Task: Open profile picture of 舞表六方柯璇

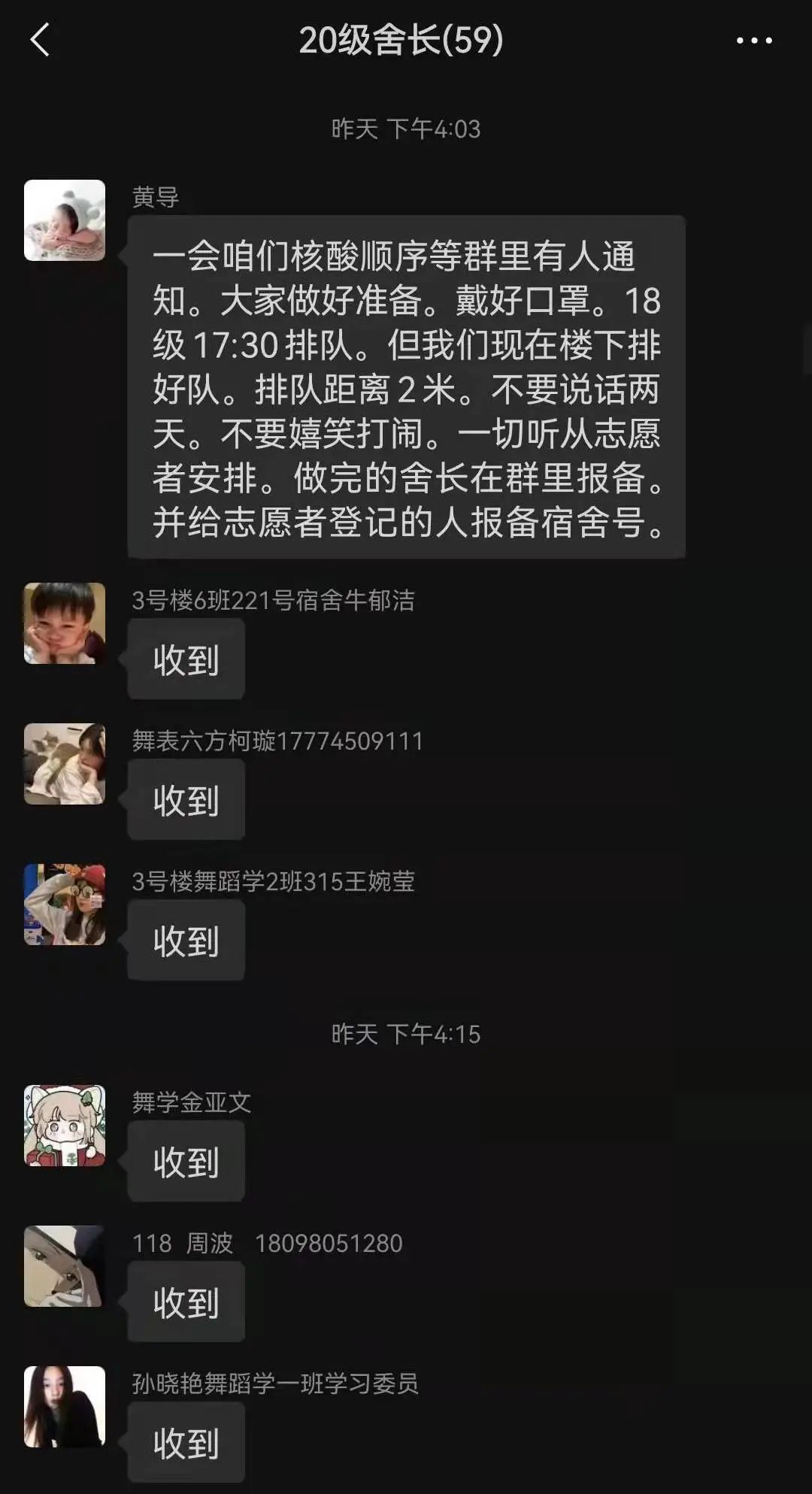Action: (65, 764)
